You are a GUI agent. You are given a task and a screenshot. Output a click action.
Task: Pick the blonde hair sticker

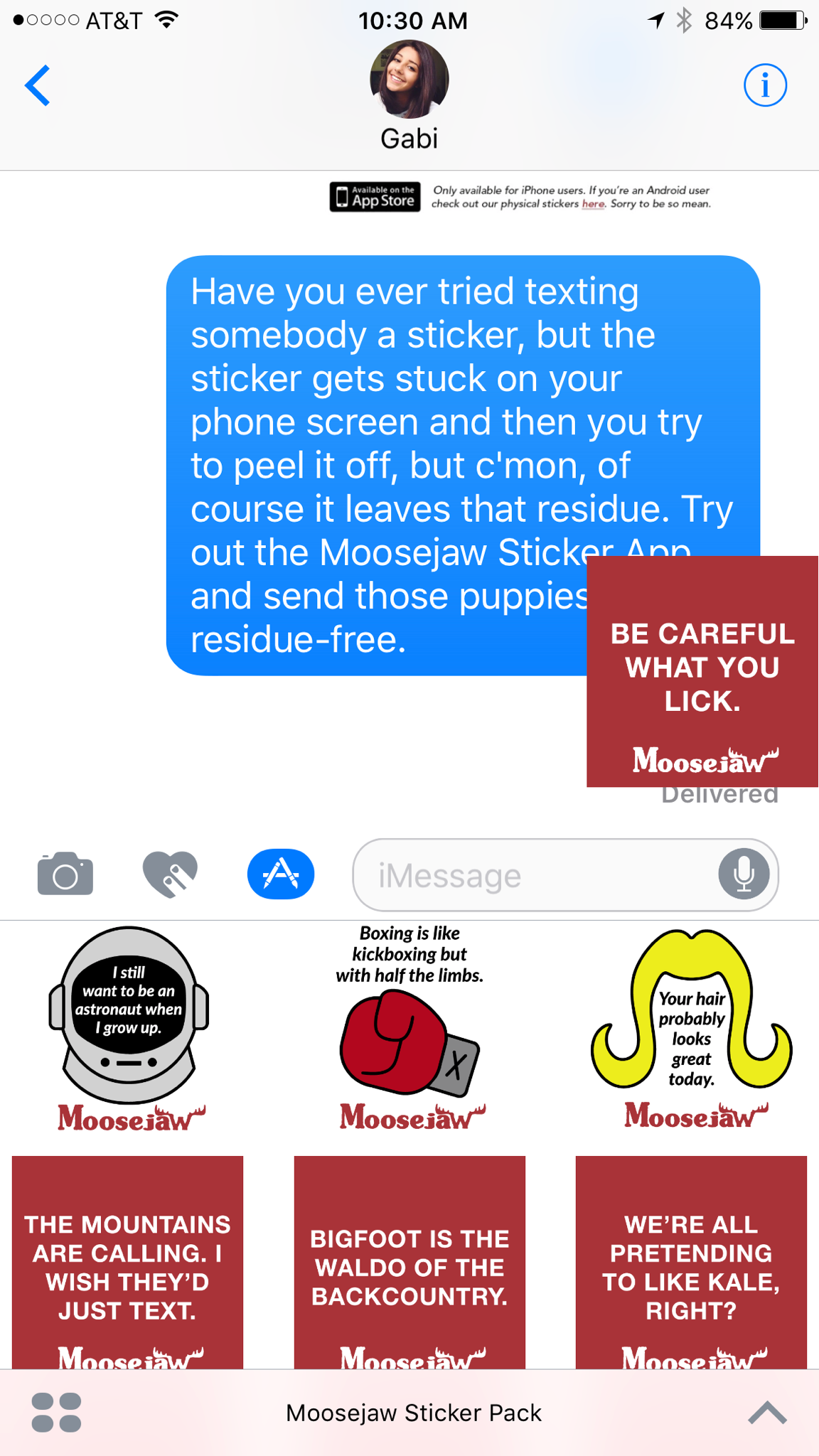[x=691, y=1028]
